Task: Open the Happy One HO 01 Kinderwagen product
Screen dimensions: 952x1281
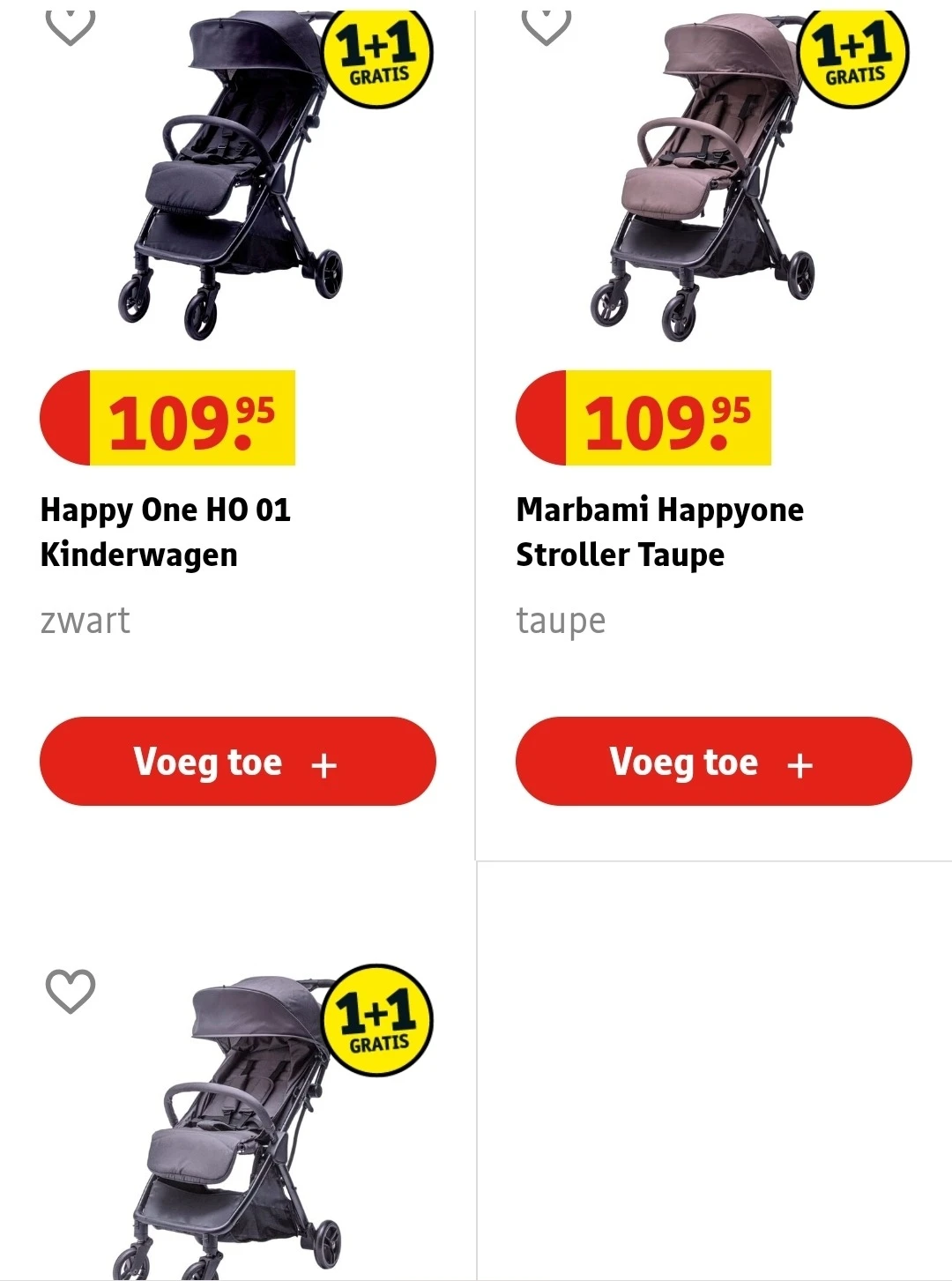Action: tap(166, 532)
